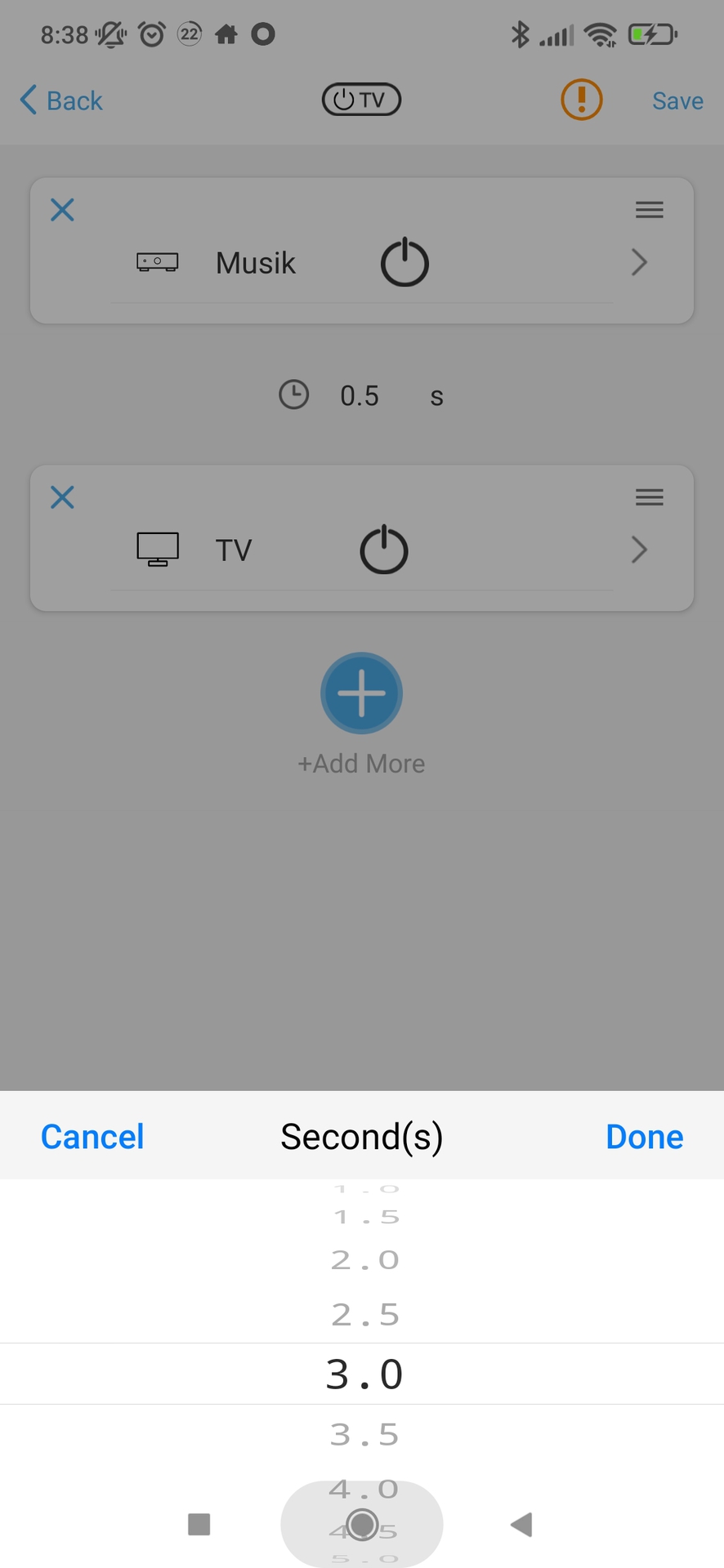Edit the 0.5 s delay value
Screen dimensions: 724x1568
[360, 396]
